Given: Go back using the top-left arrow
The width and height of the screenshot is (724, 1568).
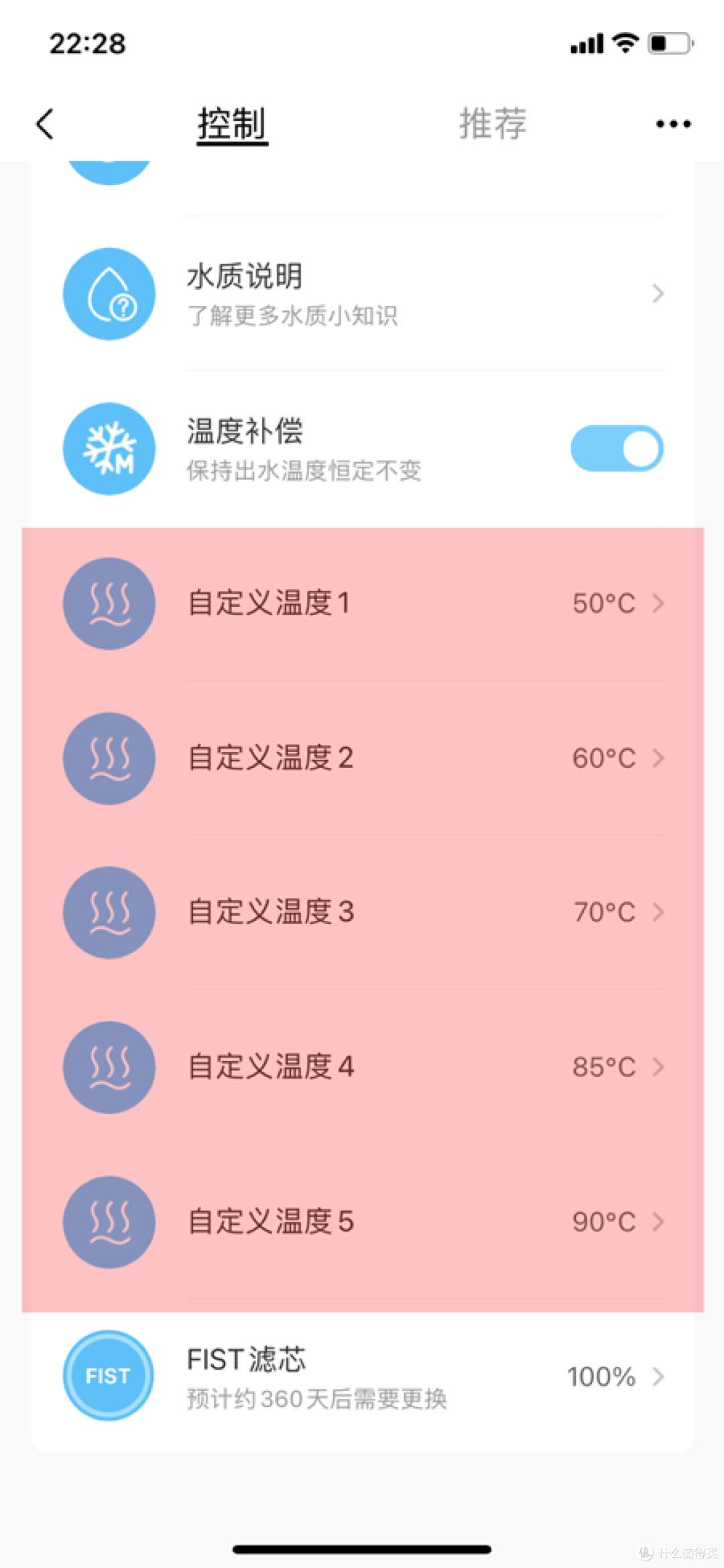Looking at the screenshot, I should [45, 124].
